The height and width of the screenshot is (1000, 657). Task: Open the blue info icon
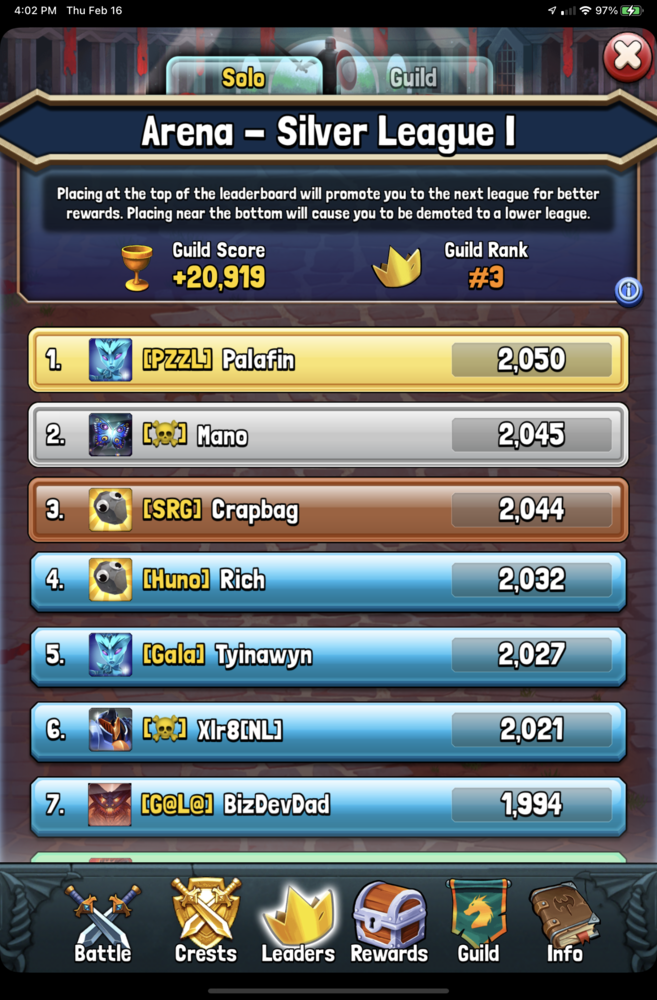[x=628, y=291]
